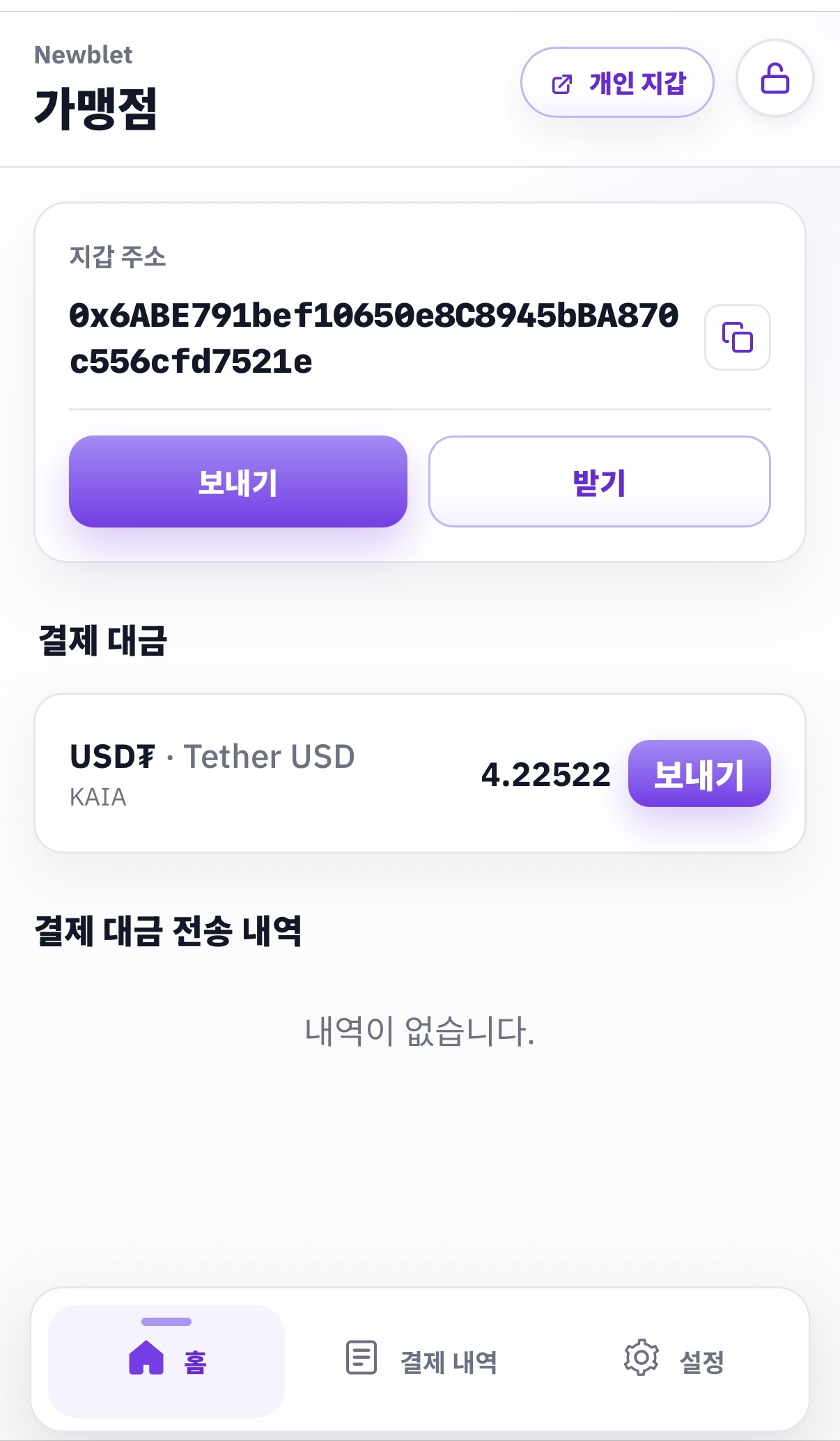Click the lock icon in the top right
The width and height of the screenshot is (840, 1441).
[775, 79]
